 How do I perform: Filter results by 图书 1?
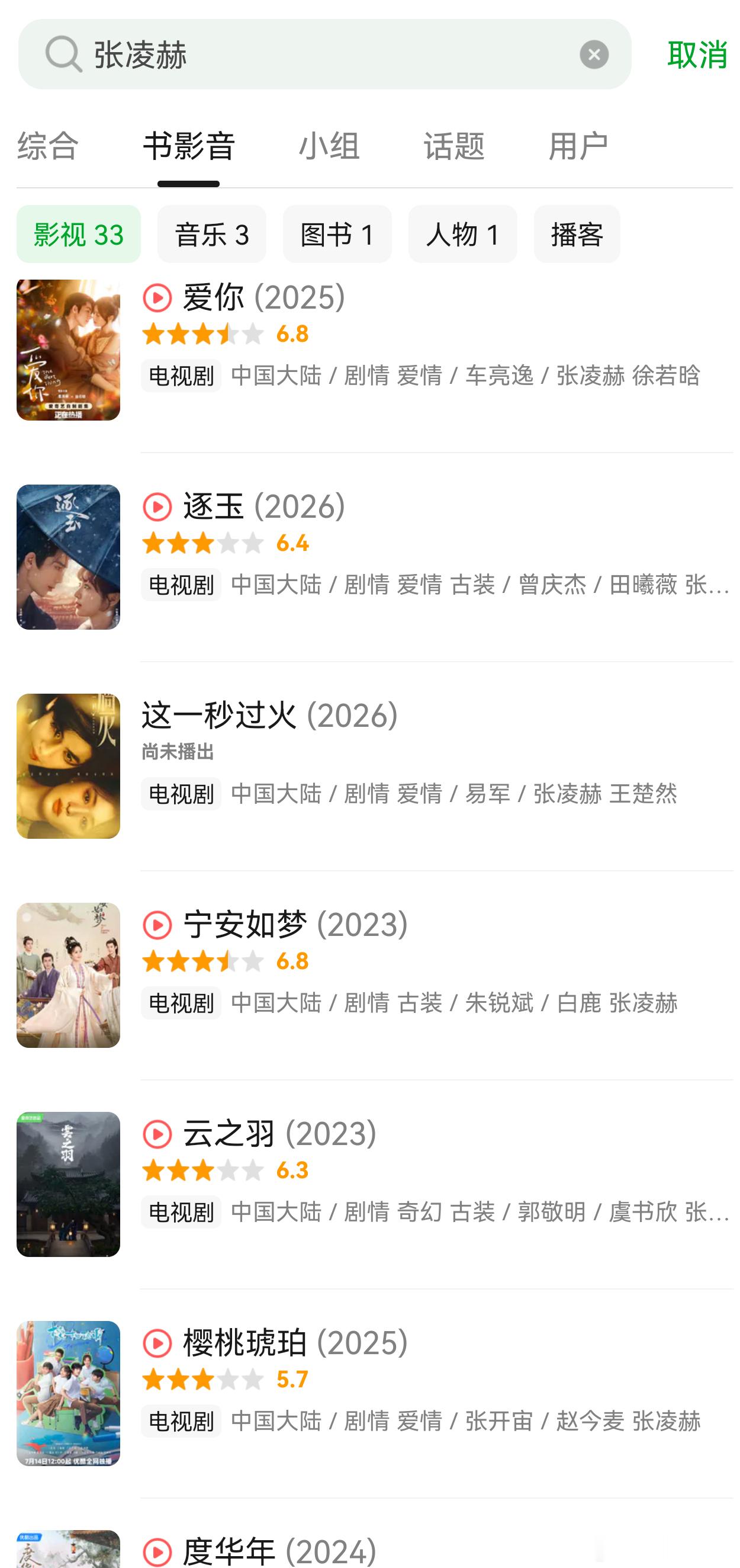[x=337, y=235]
